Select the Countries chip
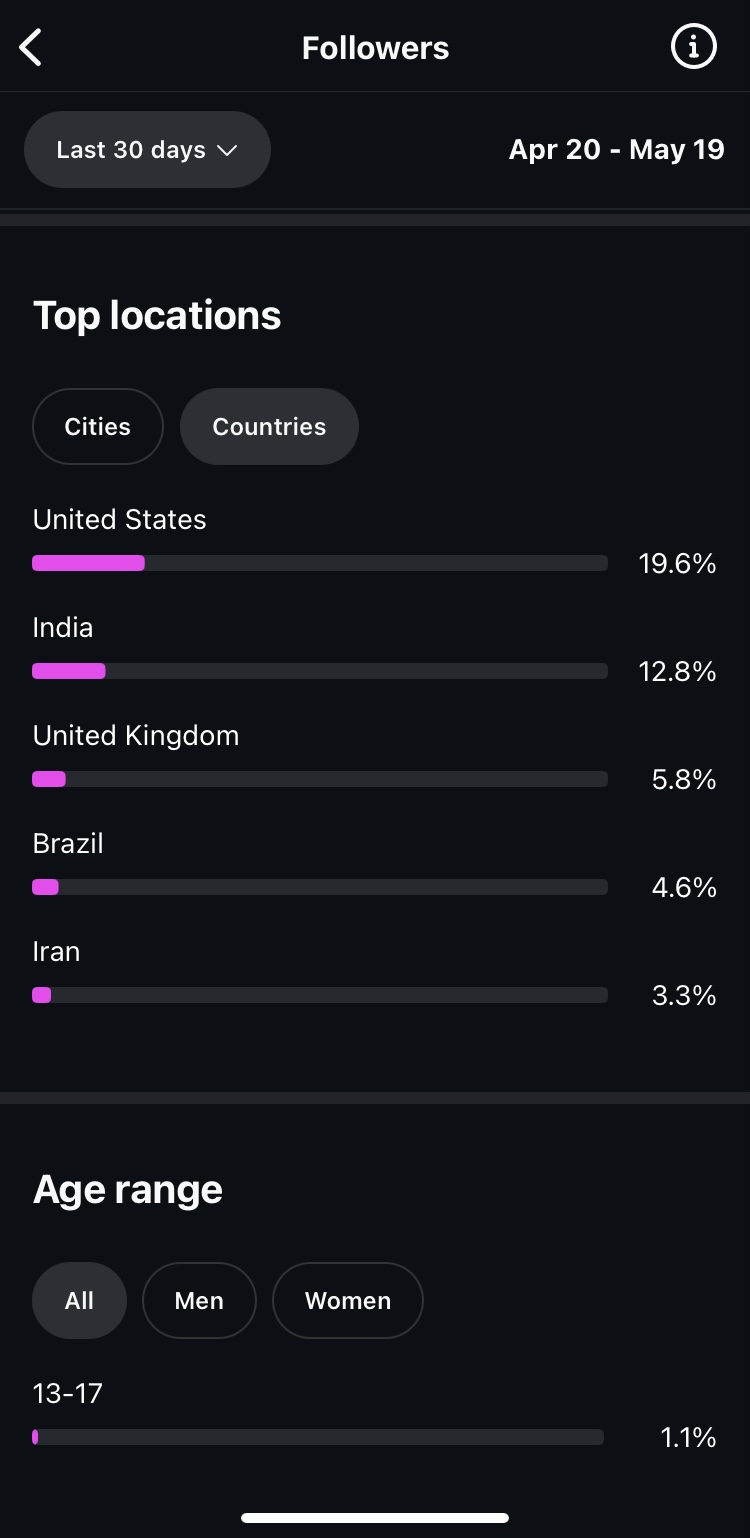Image resolution: width=750 pixels, height=1538 pixels. tap(269, 426)
